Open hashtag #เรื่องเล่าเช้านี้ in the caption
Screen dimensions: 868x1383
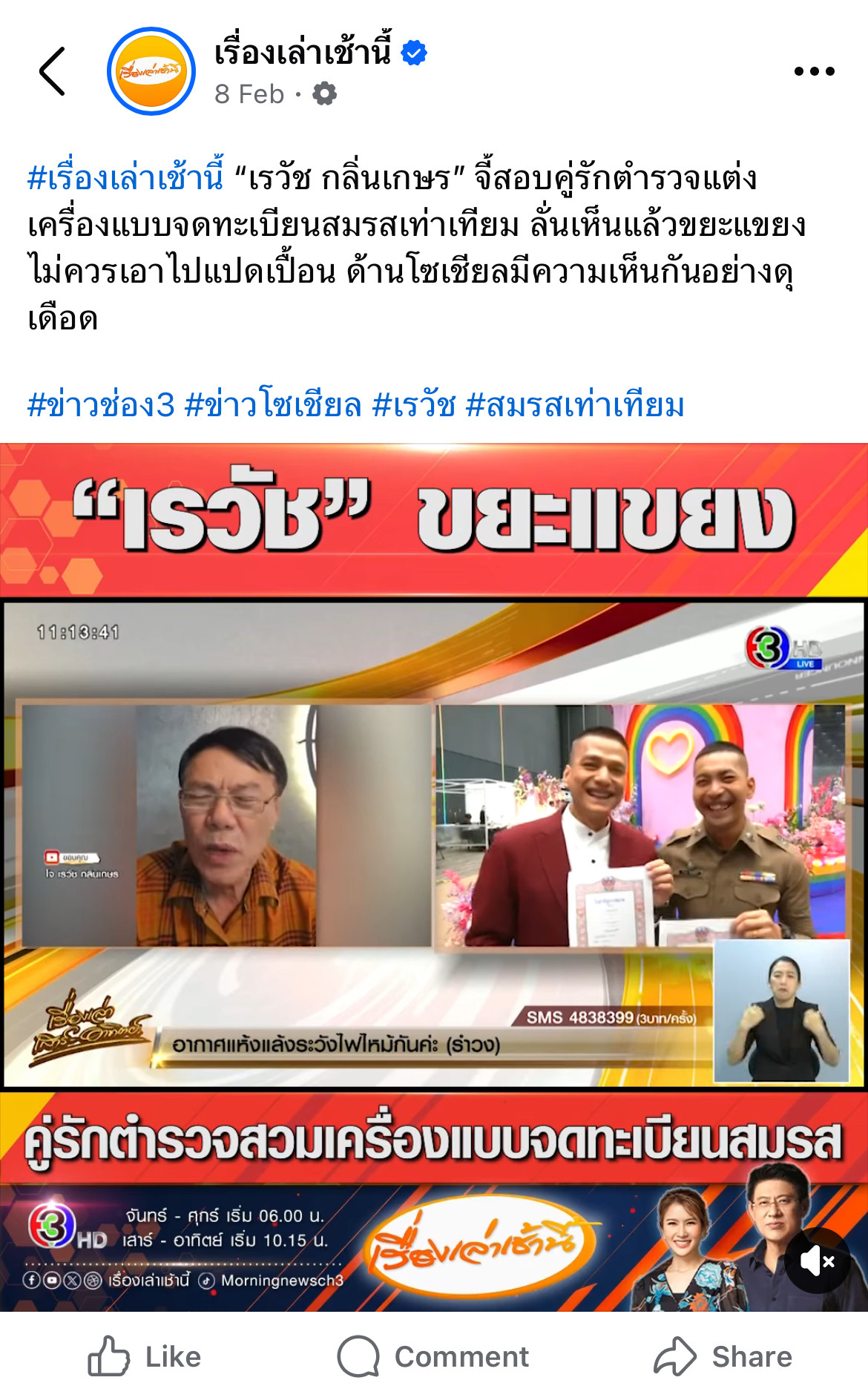125,179
